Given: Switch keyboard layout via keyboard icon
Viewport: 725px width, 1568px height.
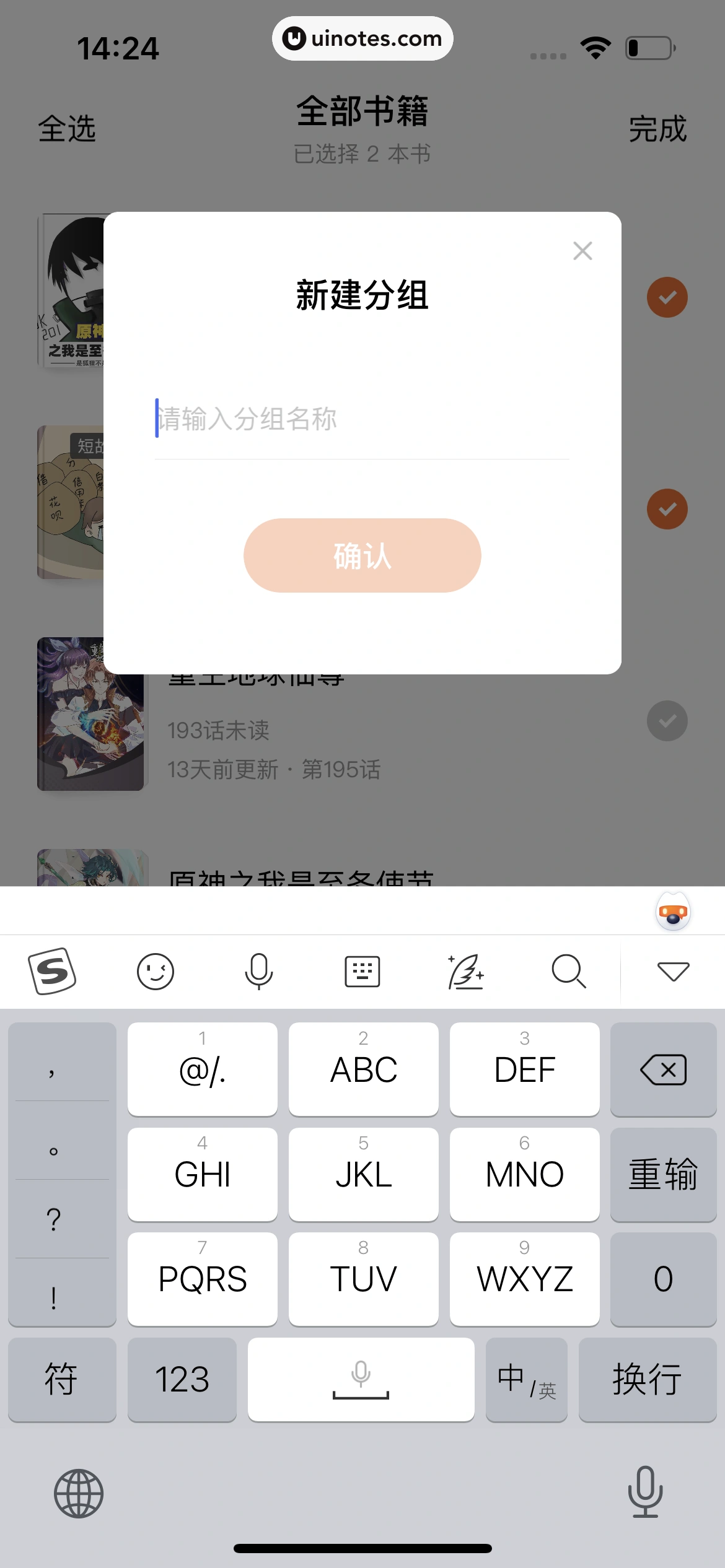Looking at the screenshot, I should [362, 971].
